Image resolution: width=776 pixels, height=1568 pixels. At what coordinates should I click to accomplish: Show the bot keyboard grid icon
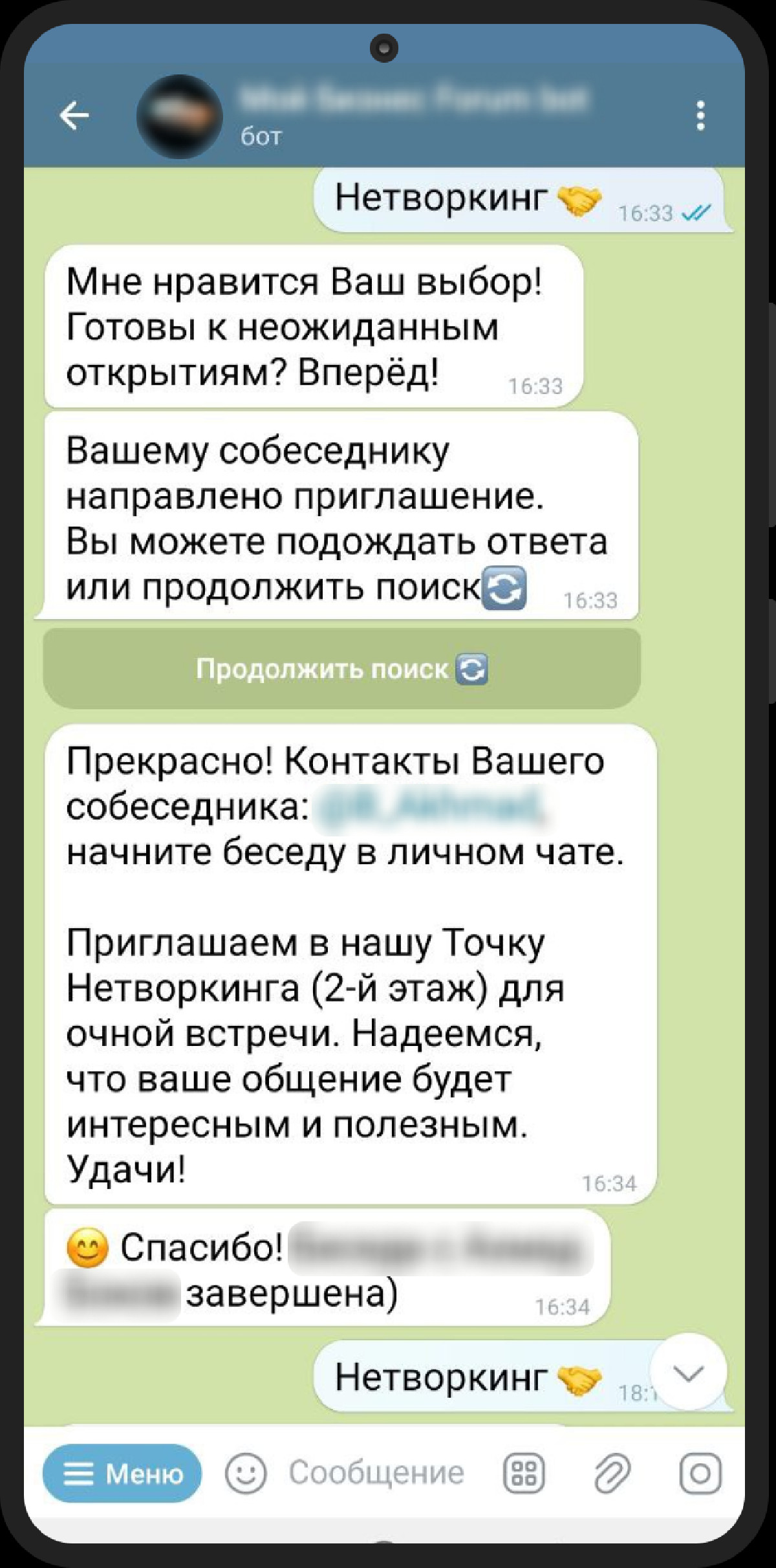524,1474
